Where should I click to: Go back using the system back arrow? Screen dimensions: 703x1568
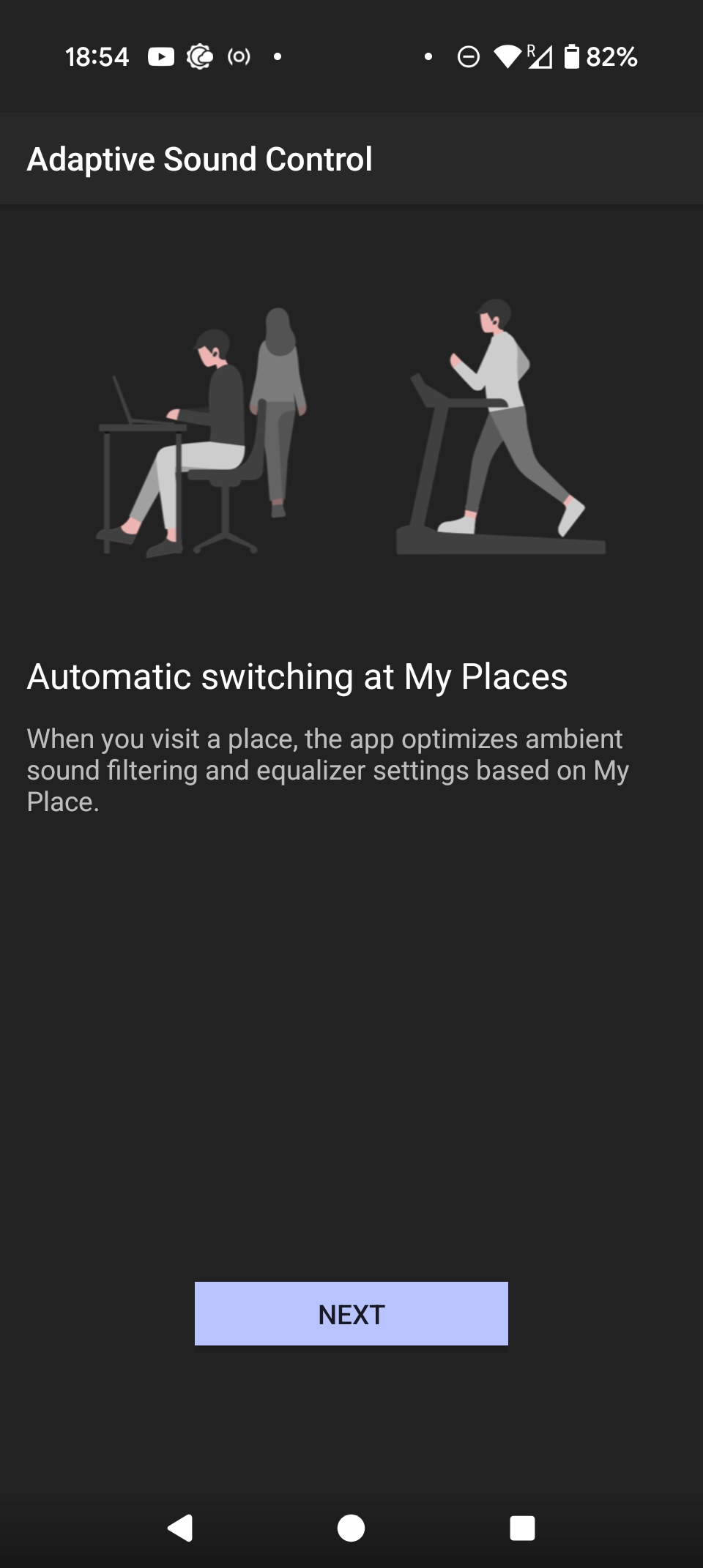[x=180, y=1528]
